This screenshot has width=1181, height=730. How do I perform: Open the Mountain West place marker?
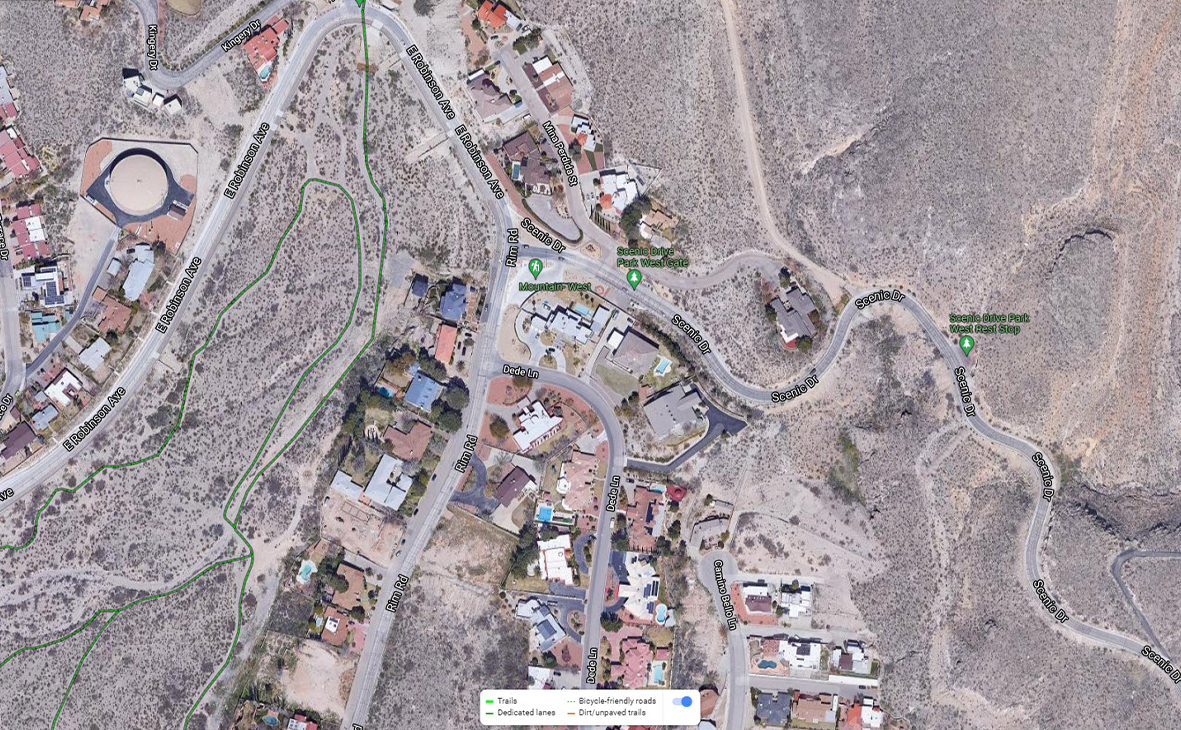tap(535, 268)
